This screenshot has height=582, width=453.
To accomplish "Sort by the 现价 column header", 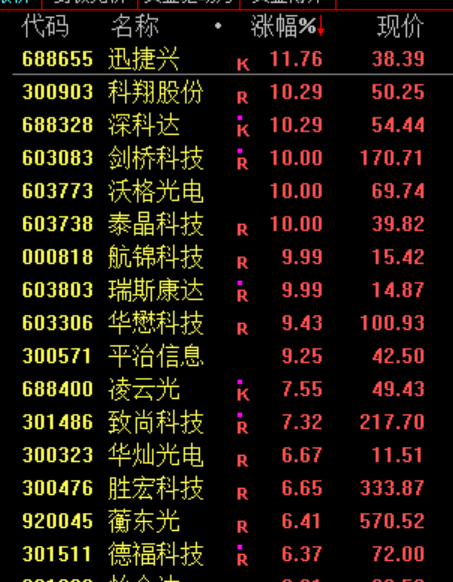I will tap(401, 26).
